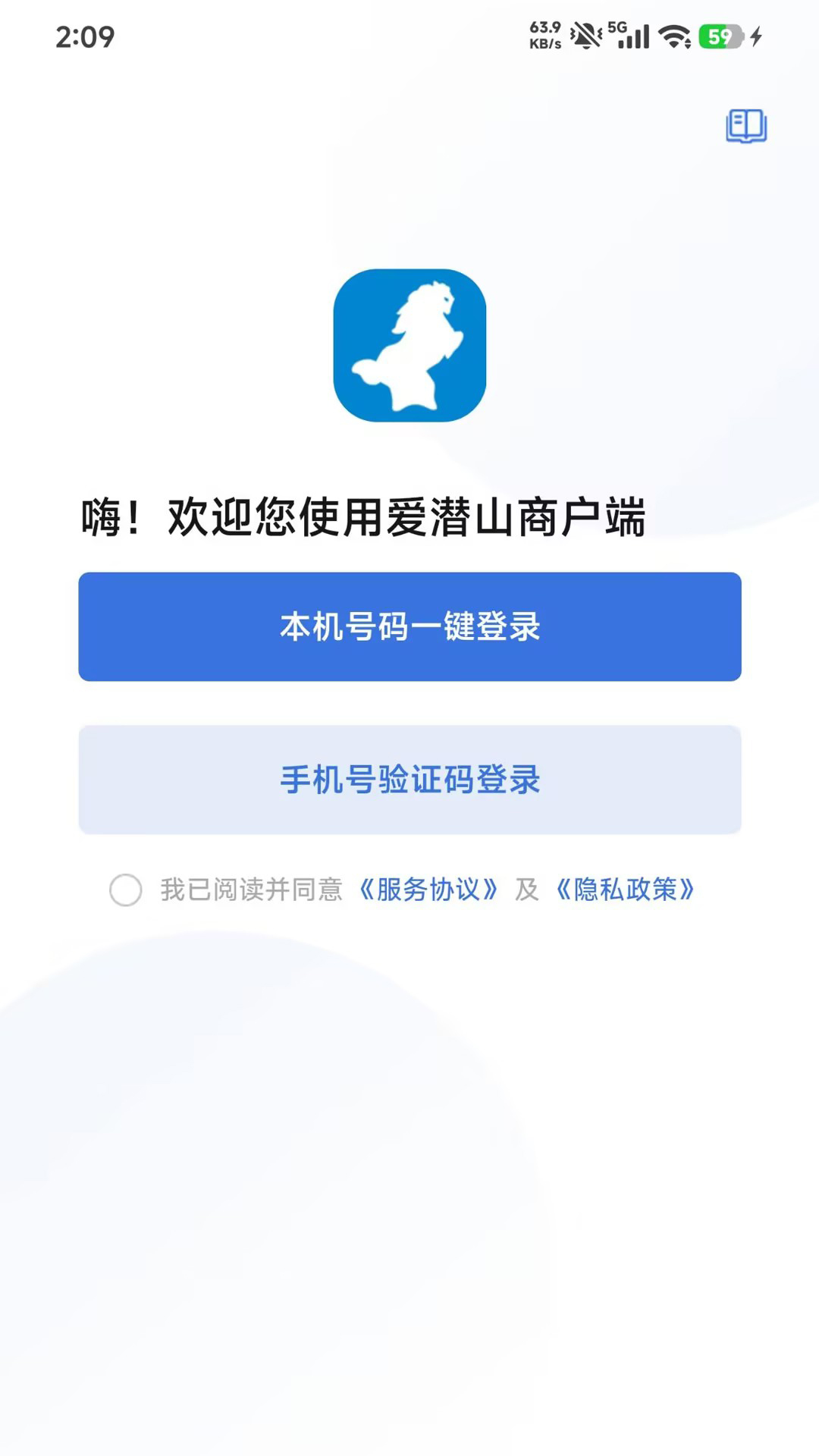
Task: Tap the logo above the welcome text
Action: point(409,343)
